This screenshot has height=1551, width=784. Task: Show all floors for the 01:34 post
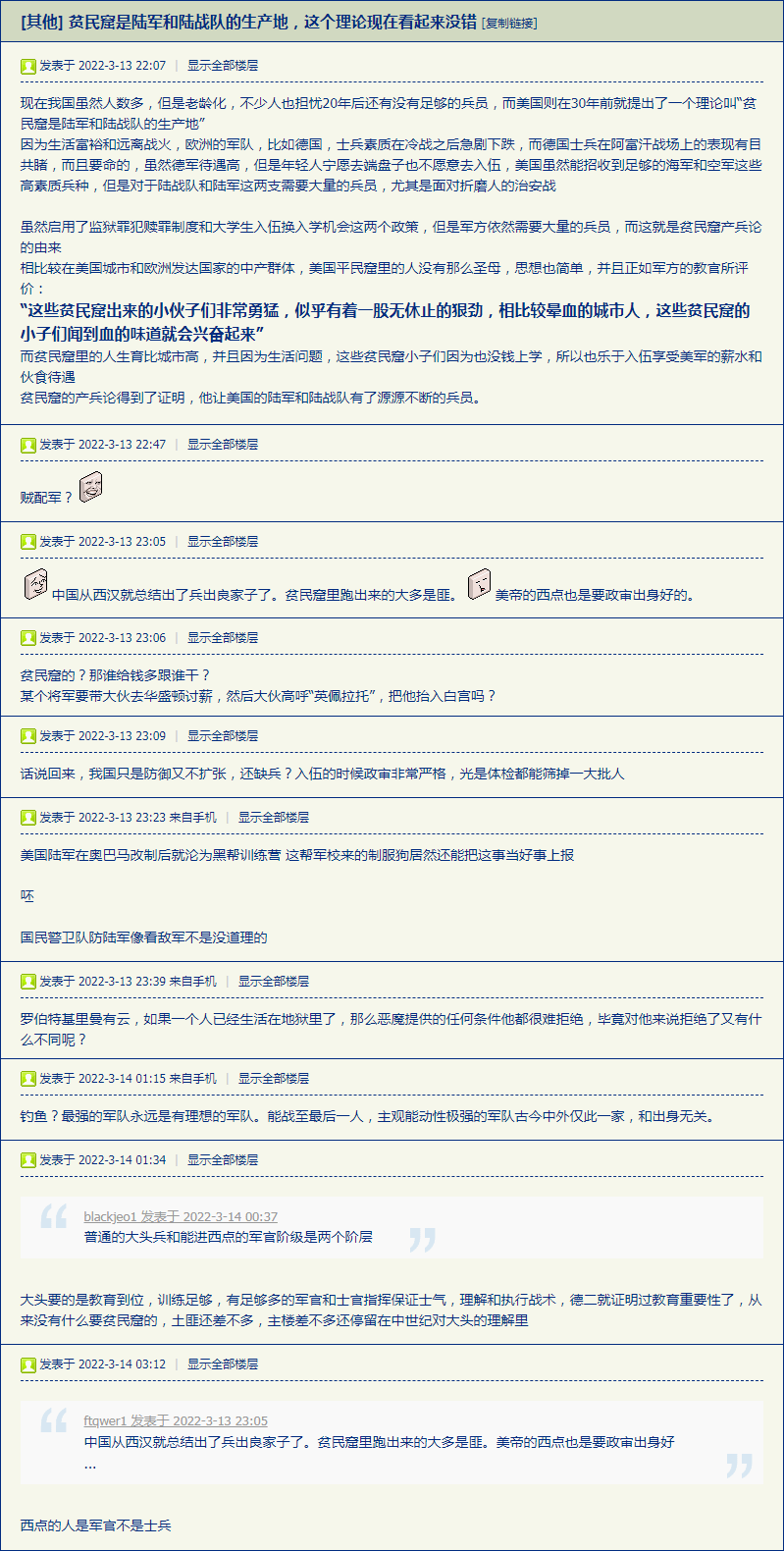[x=223, y=1160]
